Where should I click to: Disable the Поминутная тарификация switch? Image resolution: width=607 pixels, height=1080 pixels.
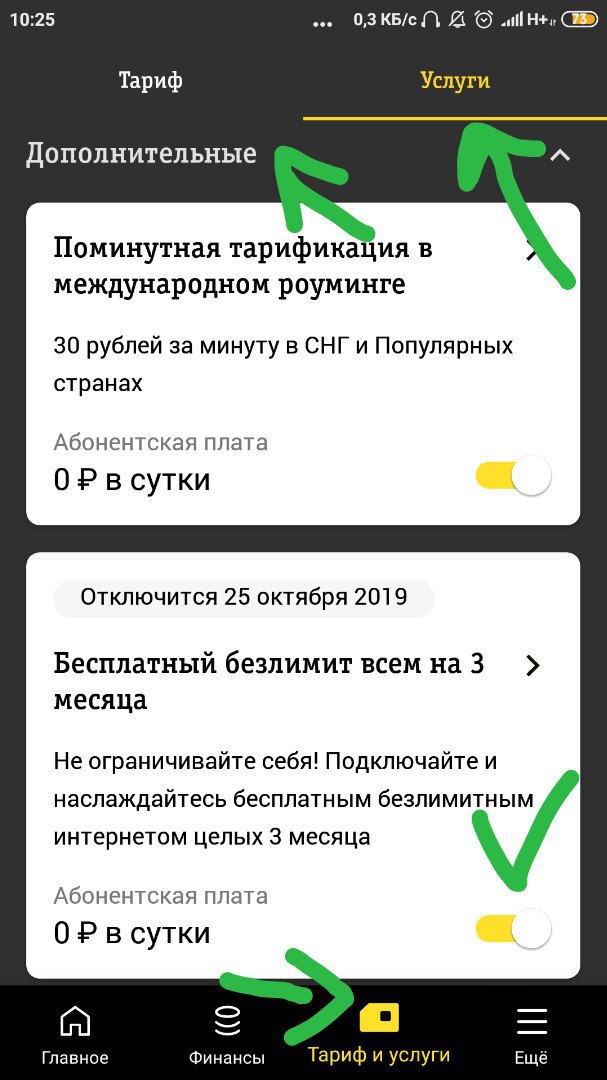coord(513,475)
